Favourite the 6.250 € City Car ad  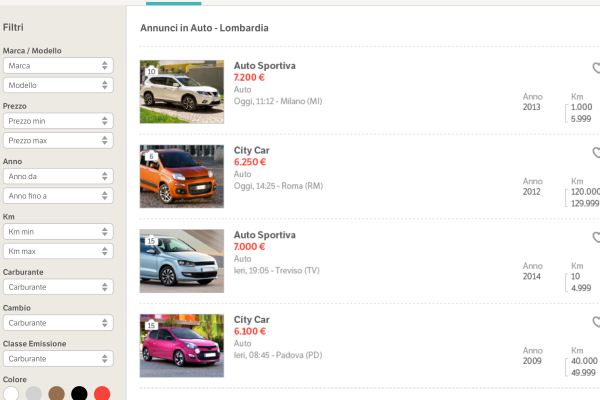click(596, 154)
